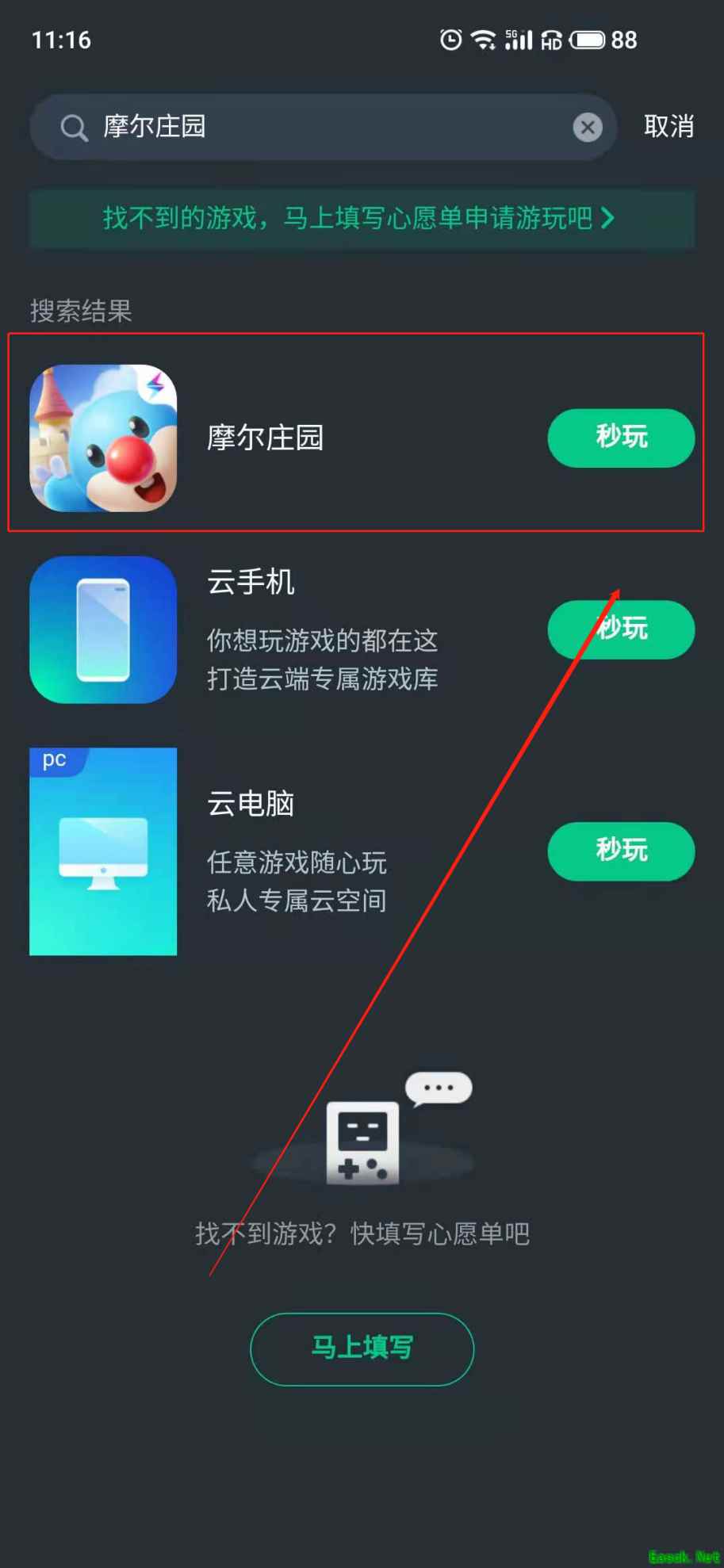724x1568 pixels.
Task: Tap 秒玩 for 云手机
Action: (621, 629)
